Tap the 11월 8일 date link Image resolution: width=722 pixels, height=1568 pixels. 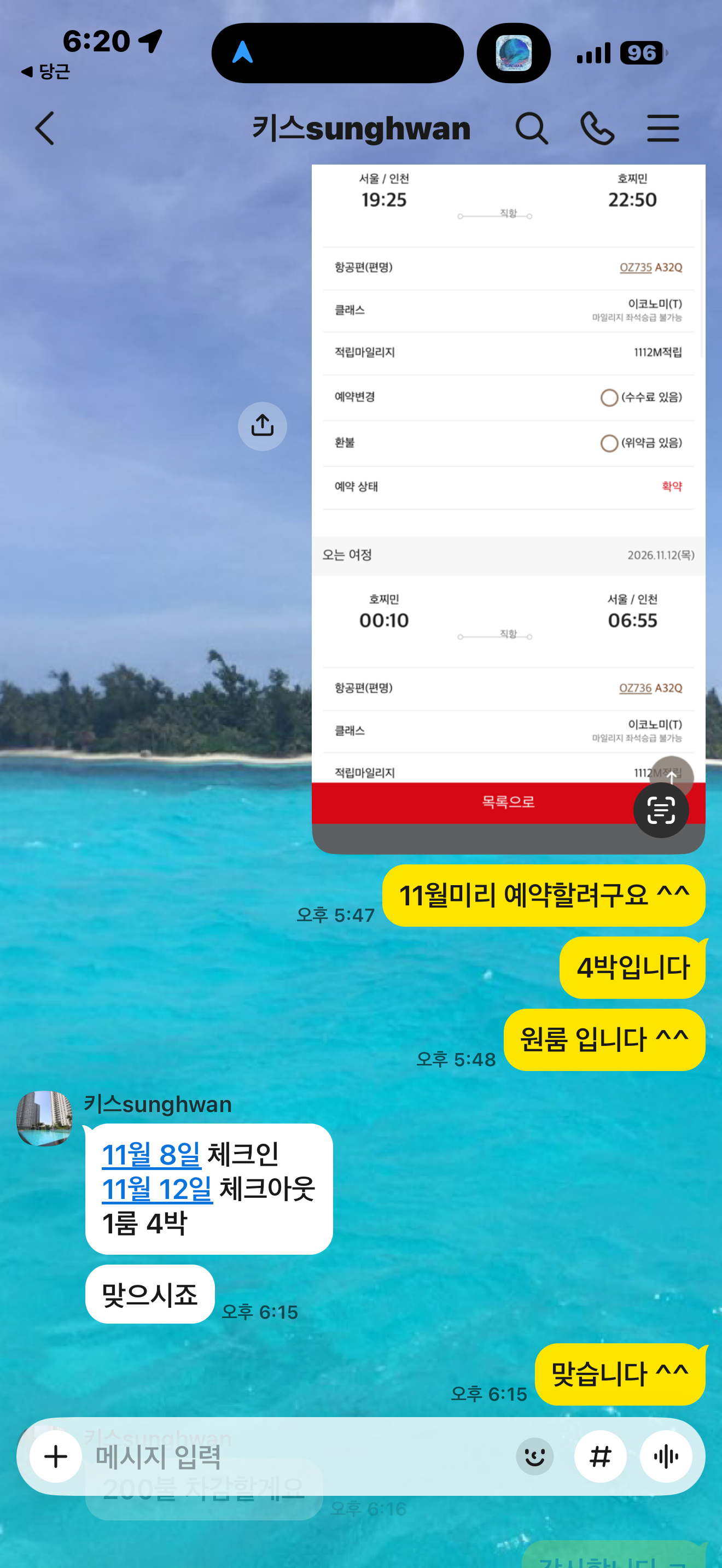point(151,1155)
